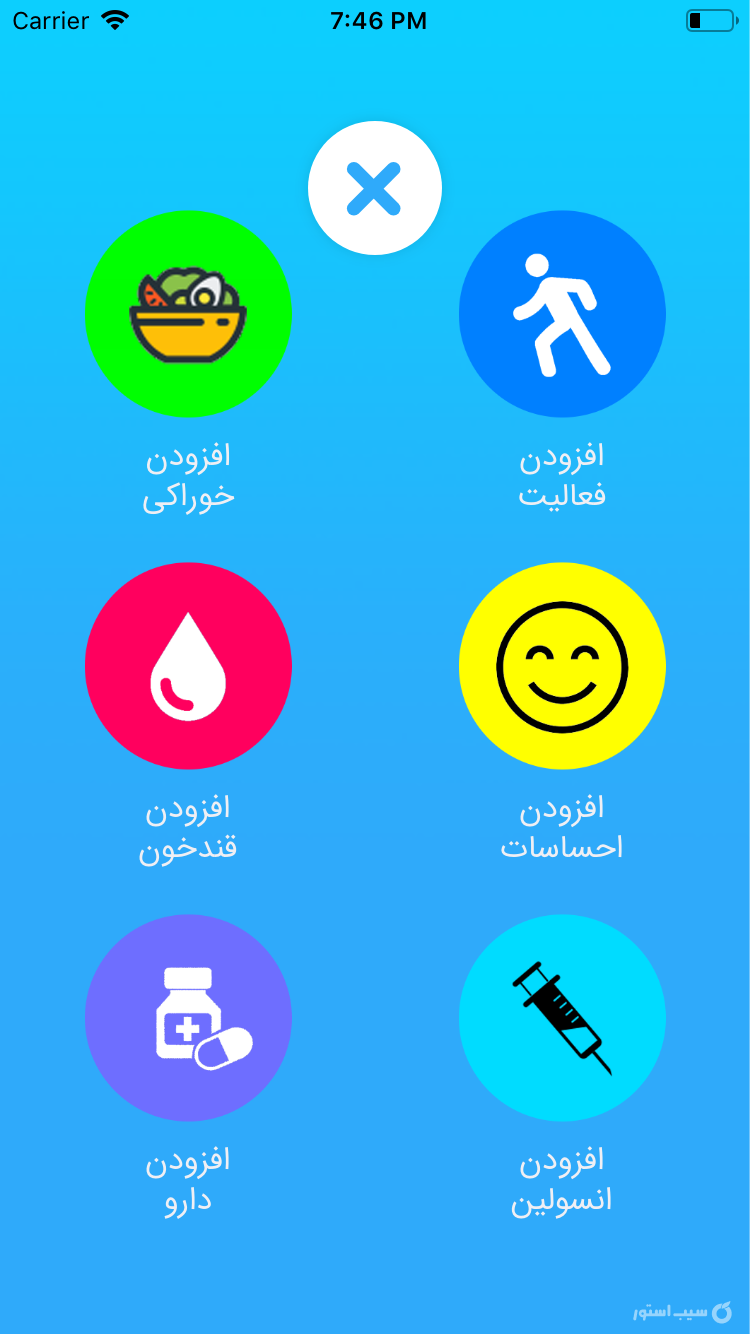The height and width of the screenshot is (1334, 750).
Task: Open insulin entry using the syringe icon
Action: tap(562, 1017)
